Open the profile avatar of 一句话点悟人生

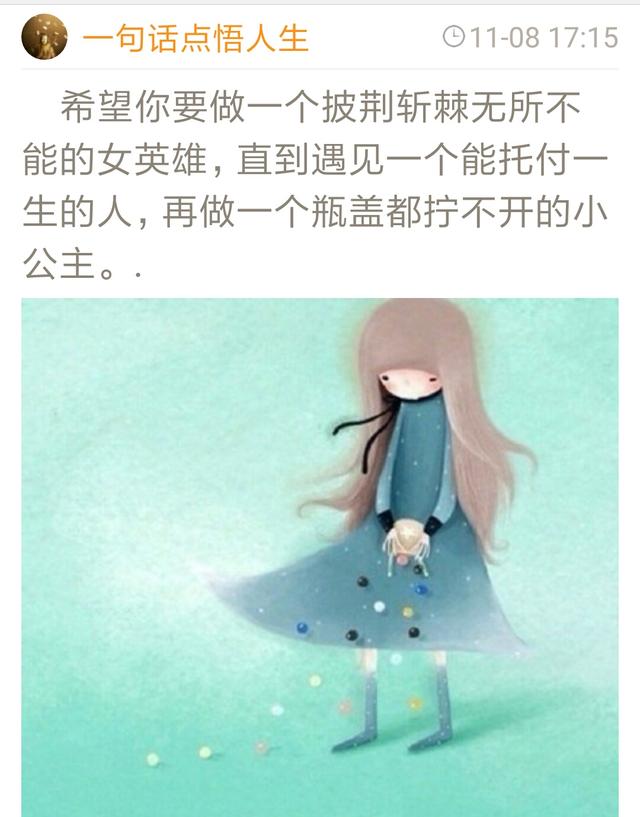click(x=44, y=37)
